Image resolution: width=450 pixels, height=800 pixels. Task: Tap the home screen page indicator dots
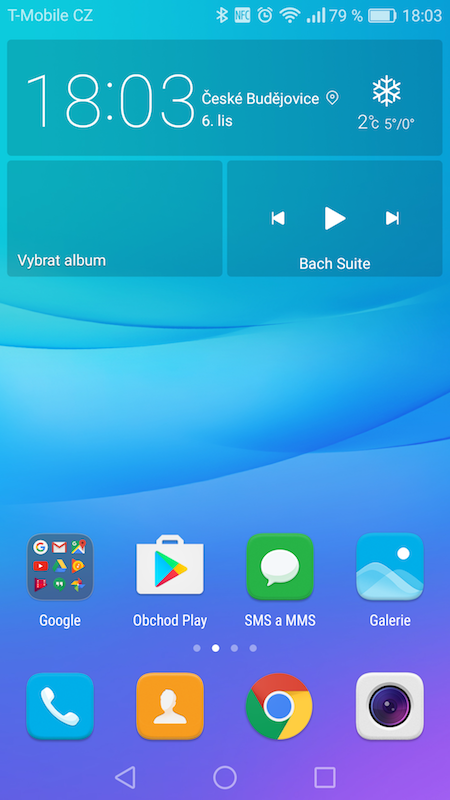tap(225, 648)
